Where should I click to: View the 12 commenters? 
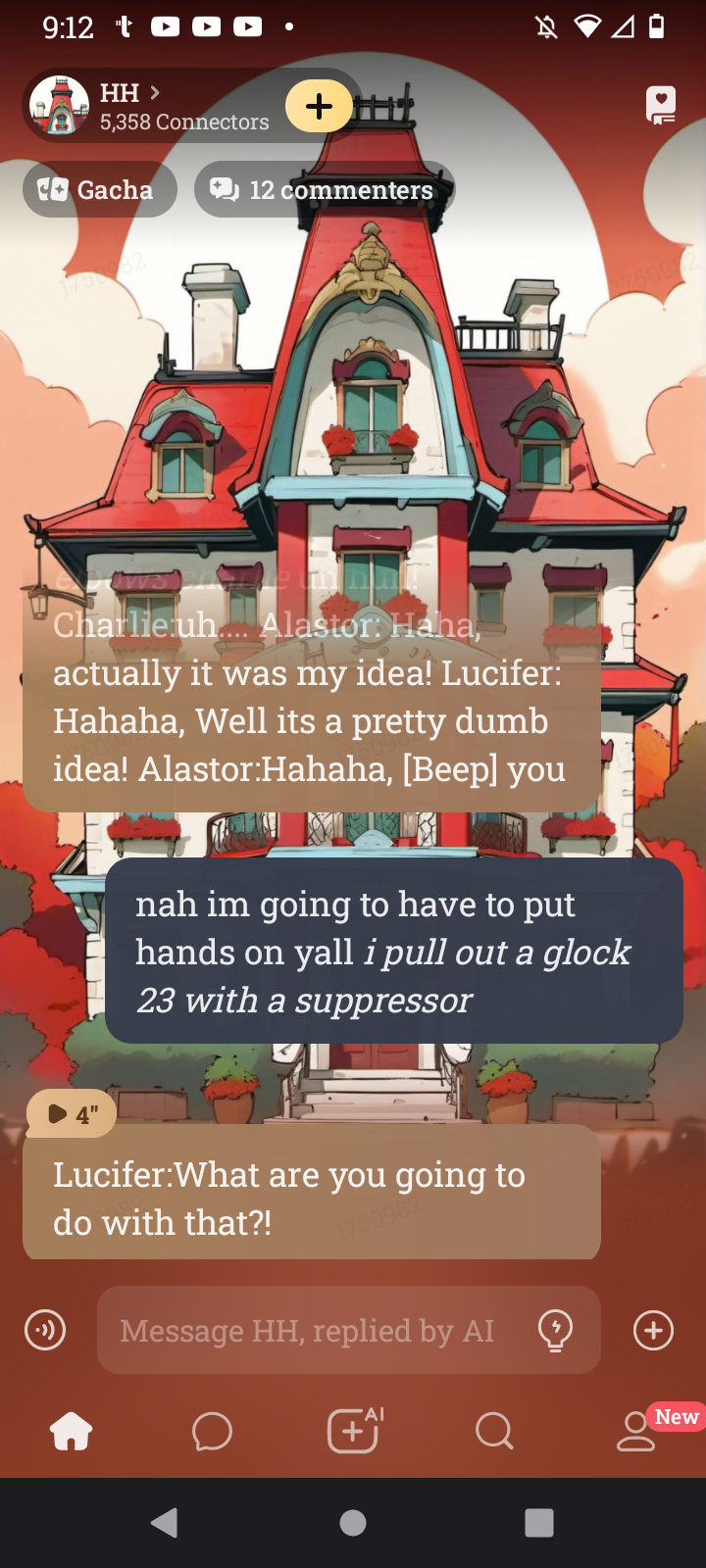pos(324,189)
